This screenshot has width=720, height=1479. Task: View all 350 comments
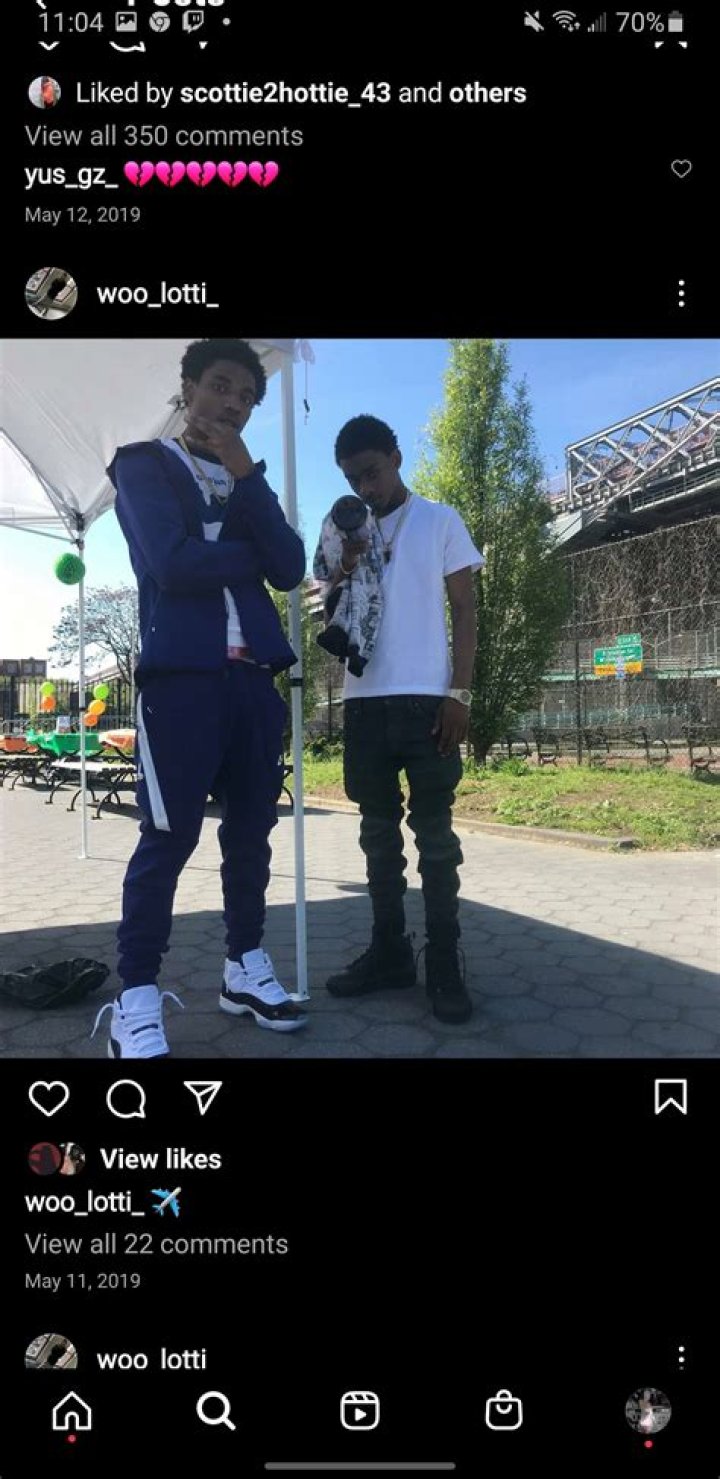(164, 136)
